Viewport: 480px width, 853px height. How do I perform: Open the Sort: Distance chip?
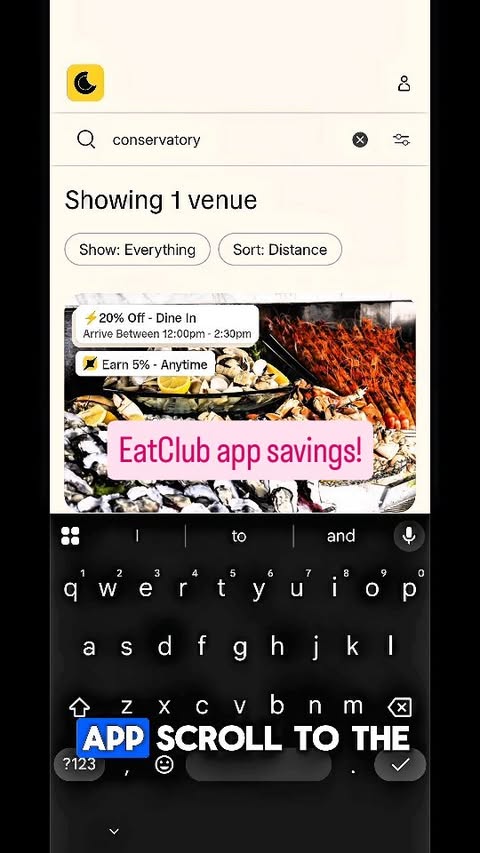[x=280, y=250]
